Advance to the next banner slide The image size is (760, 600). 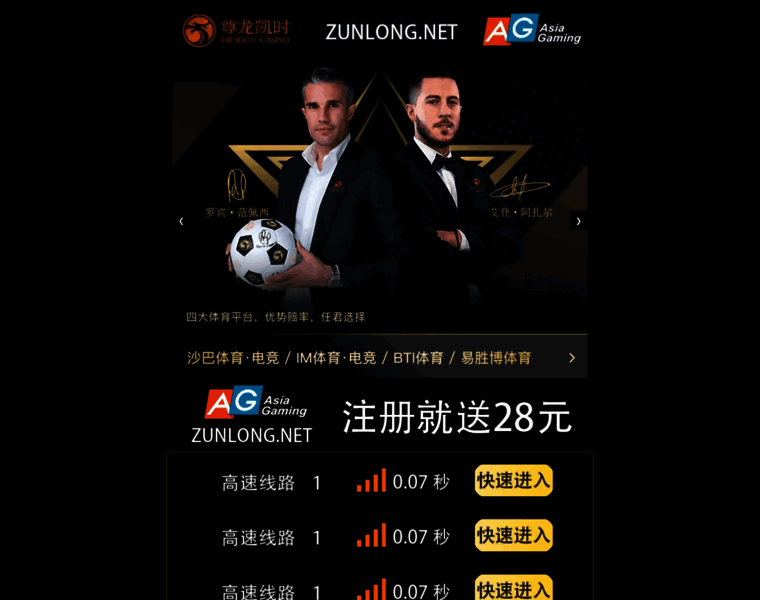click(x=578, y=221)
